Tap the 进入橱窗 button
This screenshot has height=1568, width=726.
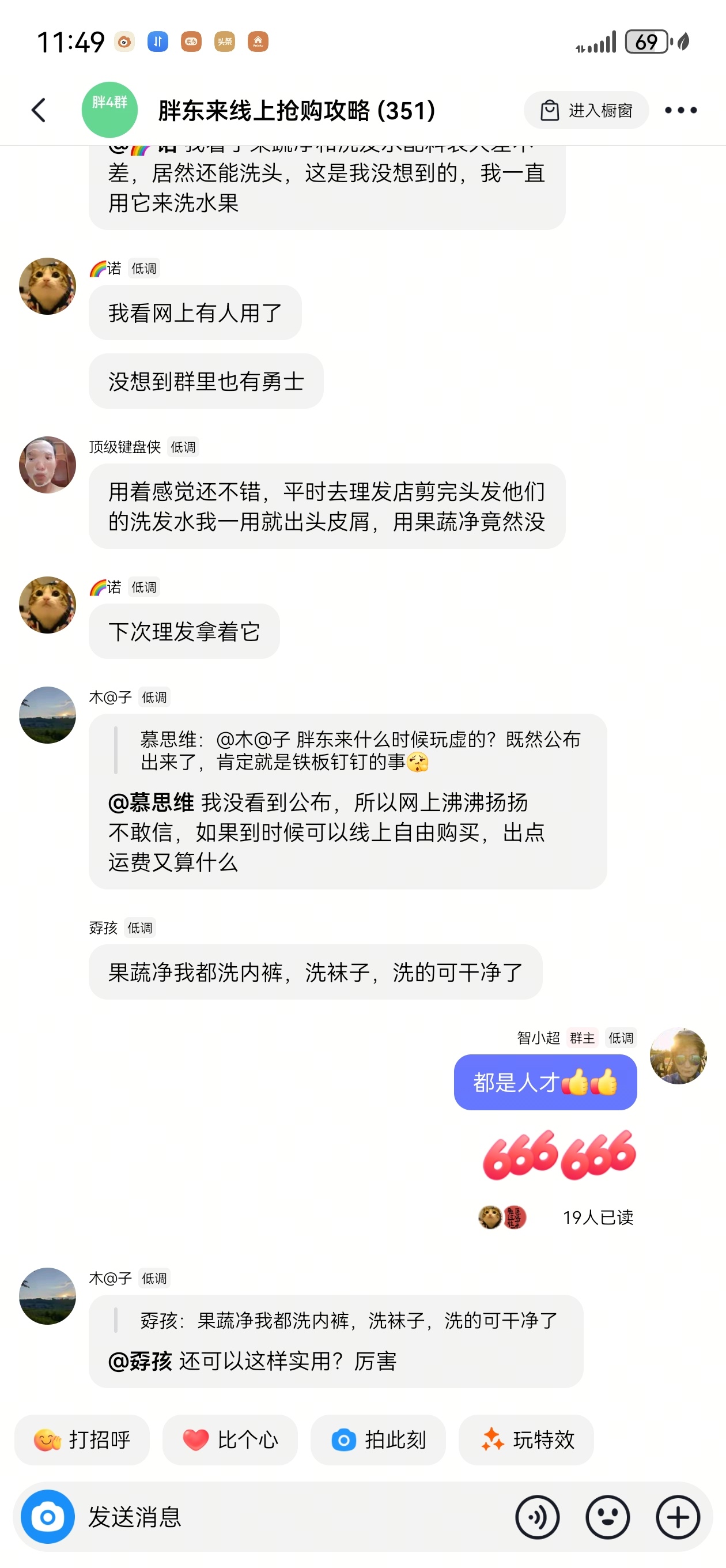click(x=586, y=110)
